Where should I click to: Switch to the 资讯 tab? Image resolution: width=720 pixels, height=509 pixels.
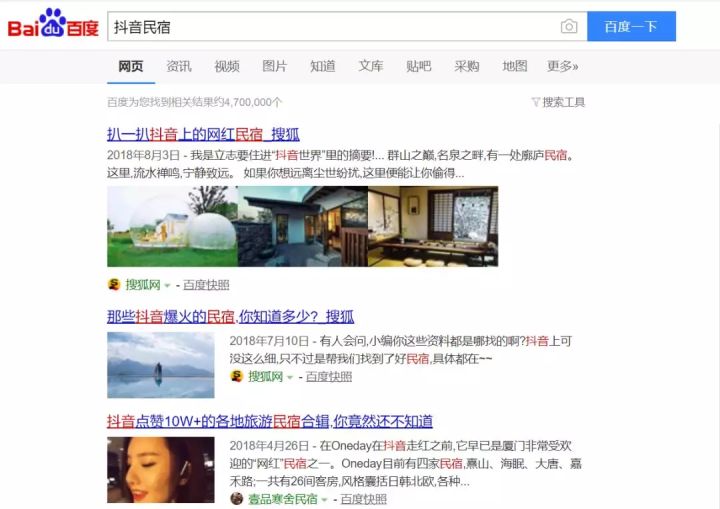pyautogui.click(x=179, y=66)
